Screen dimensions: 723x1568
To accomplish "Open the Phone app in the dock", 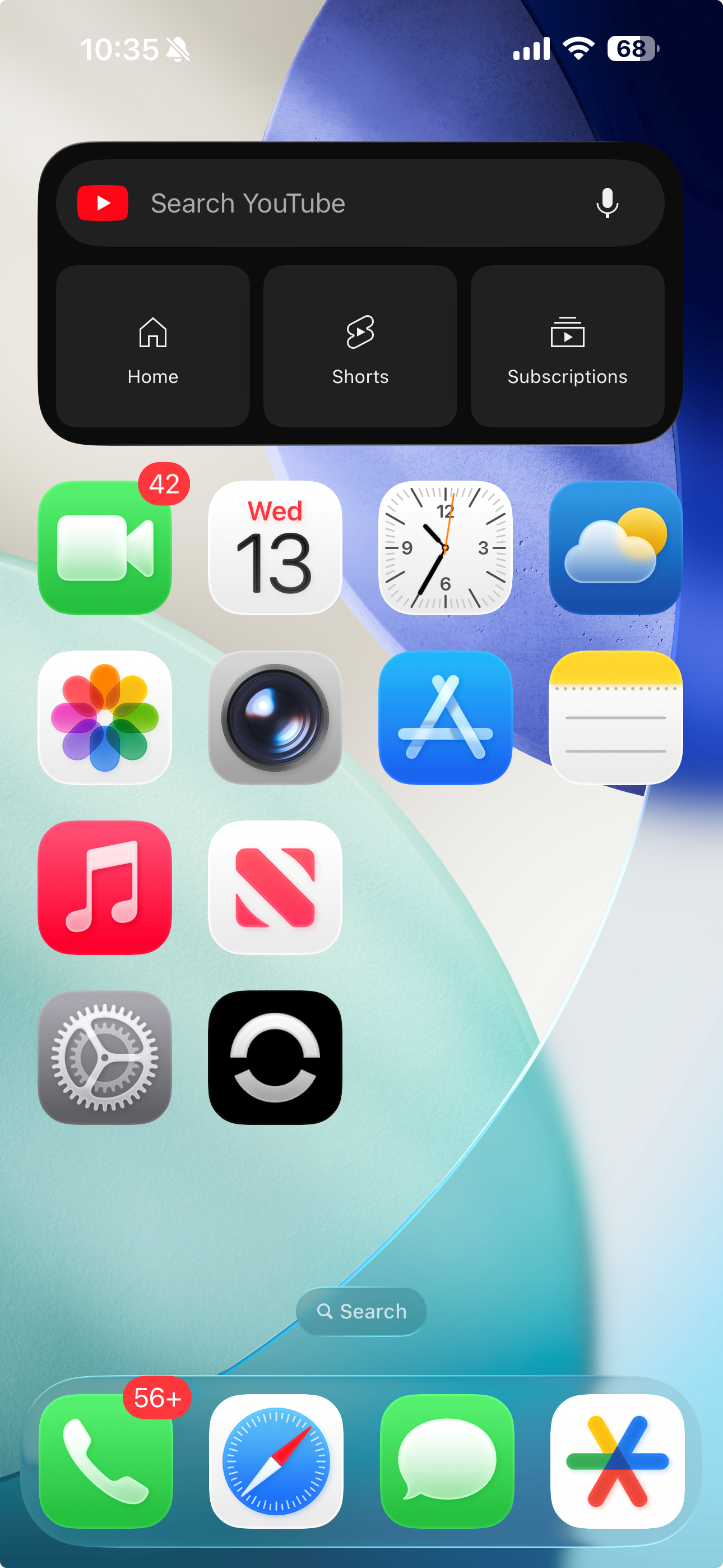I will point(106,1461).
